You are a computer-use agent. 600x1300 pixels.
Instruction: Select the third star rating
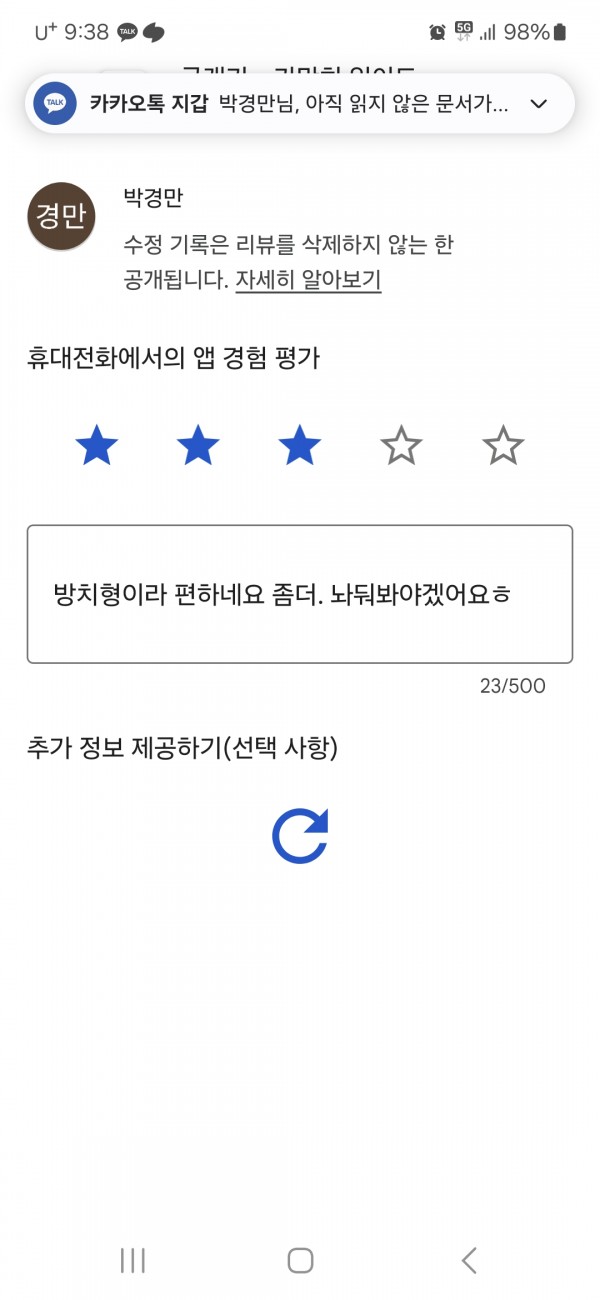(x=300, y=445)
